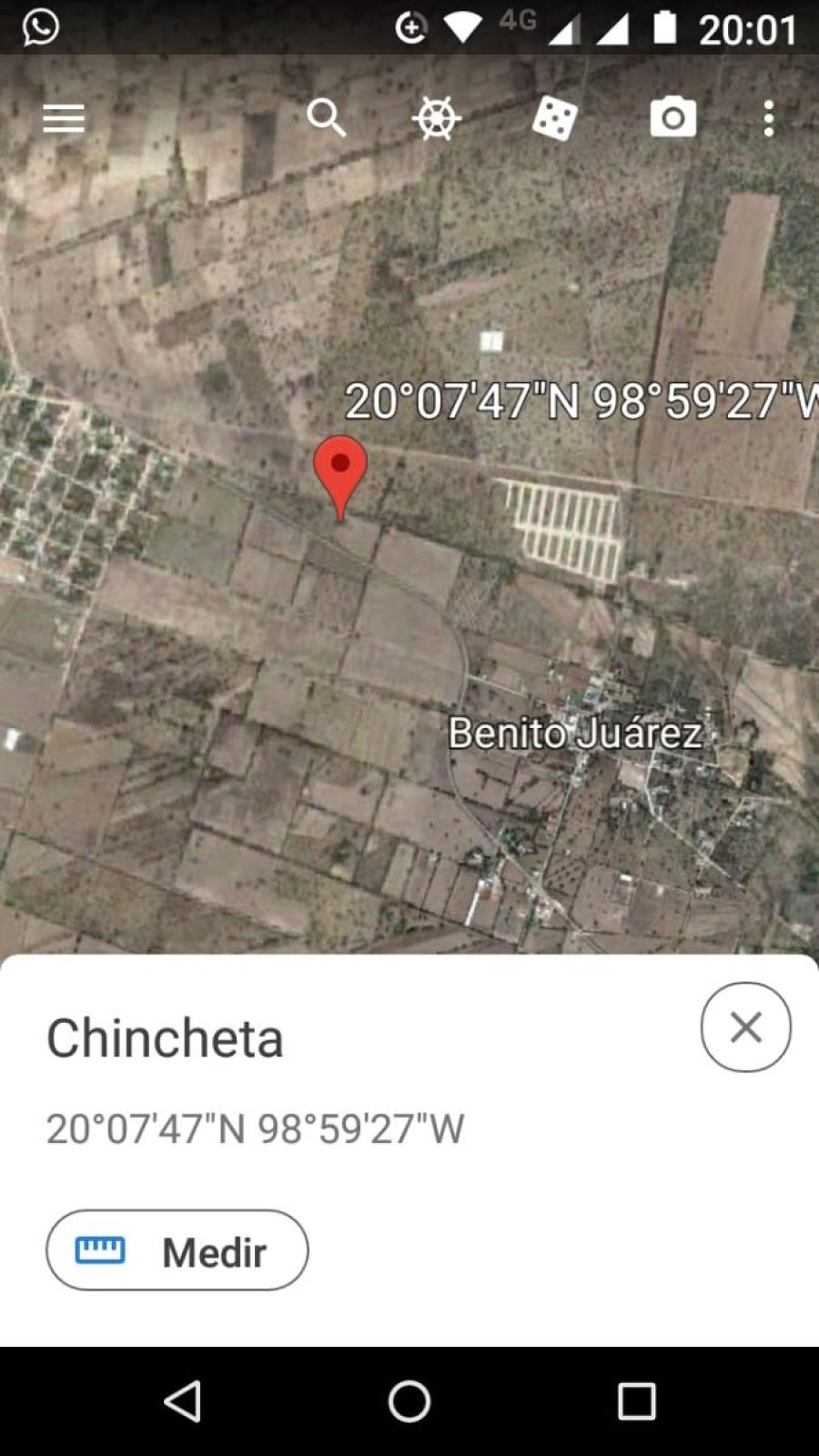Go back using system back button
The image size is (819, 1456).
(182, 1401)
